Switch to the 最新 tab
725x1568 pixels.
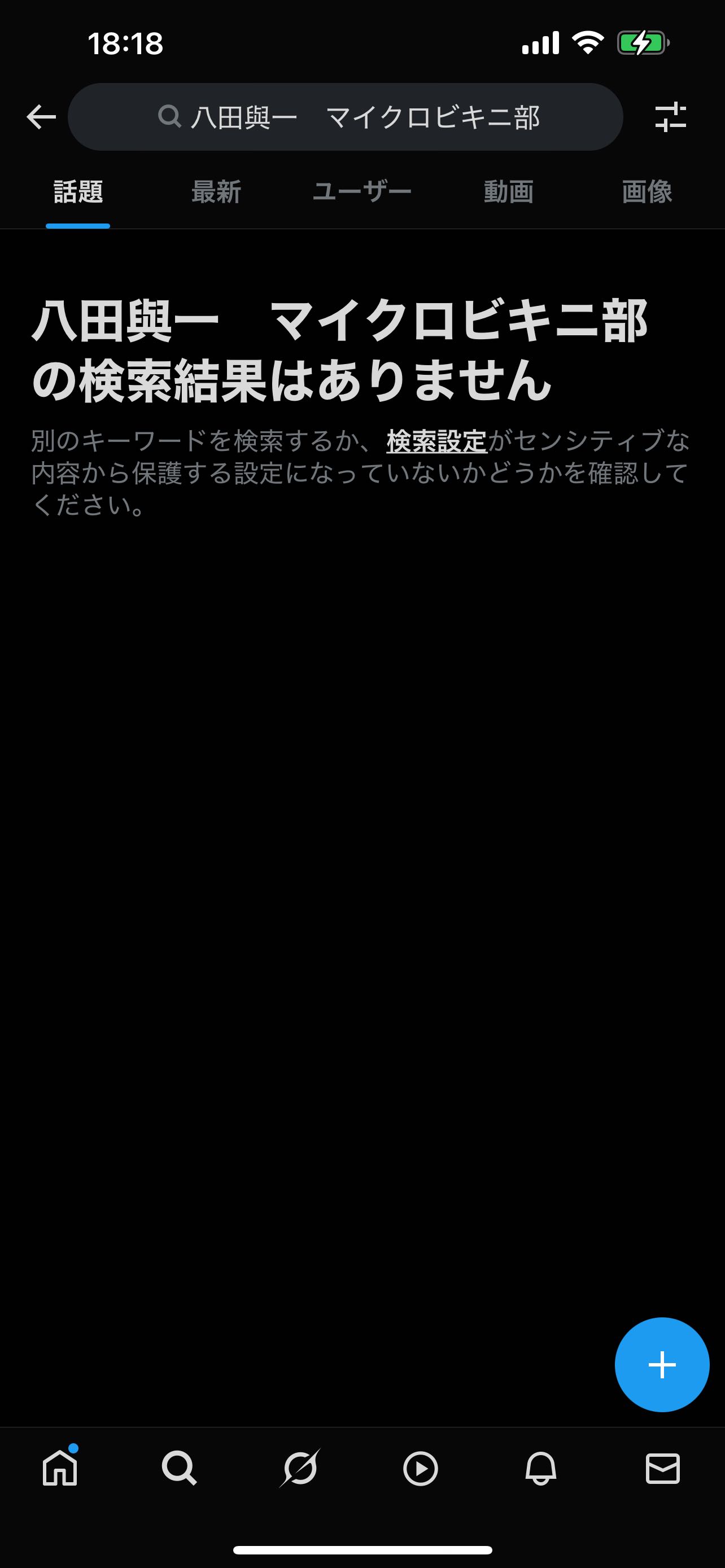216,192
